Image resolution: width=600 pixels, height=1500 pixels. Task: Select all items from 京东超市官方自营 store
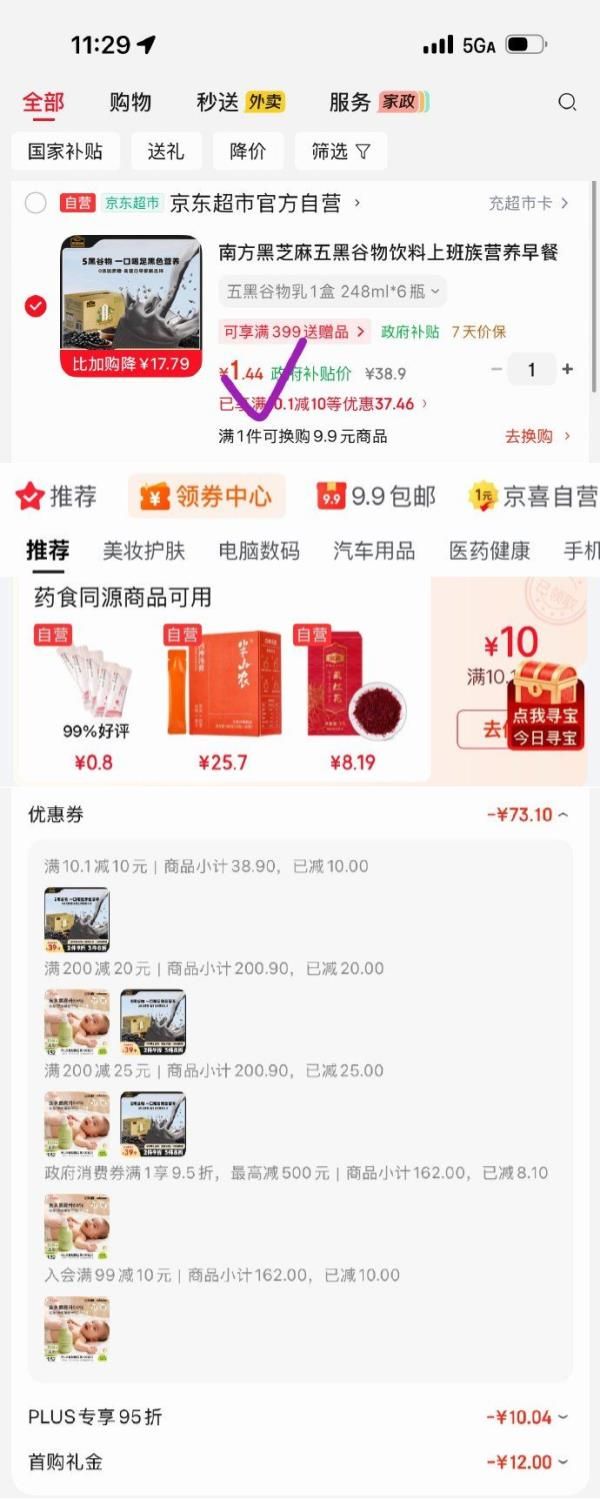point(36,203)
